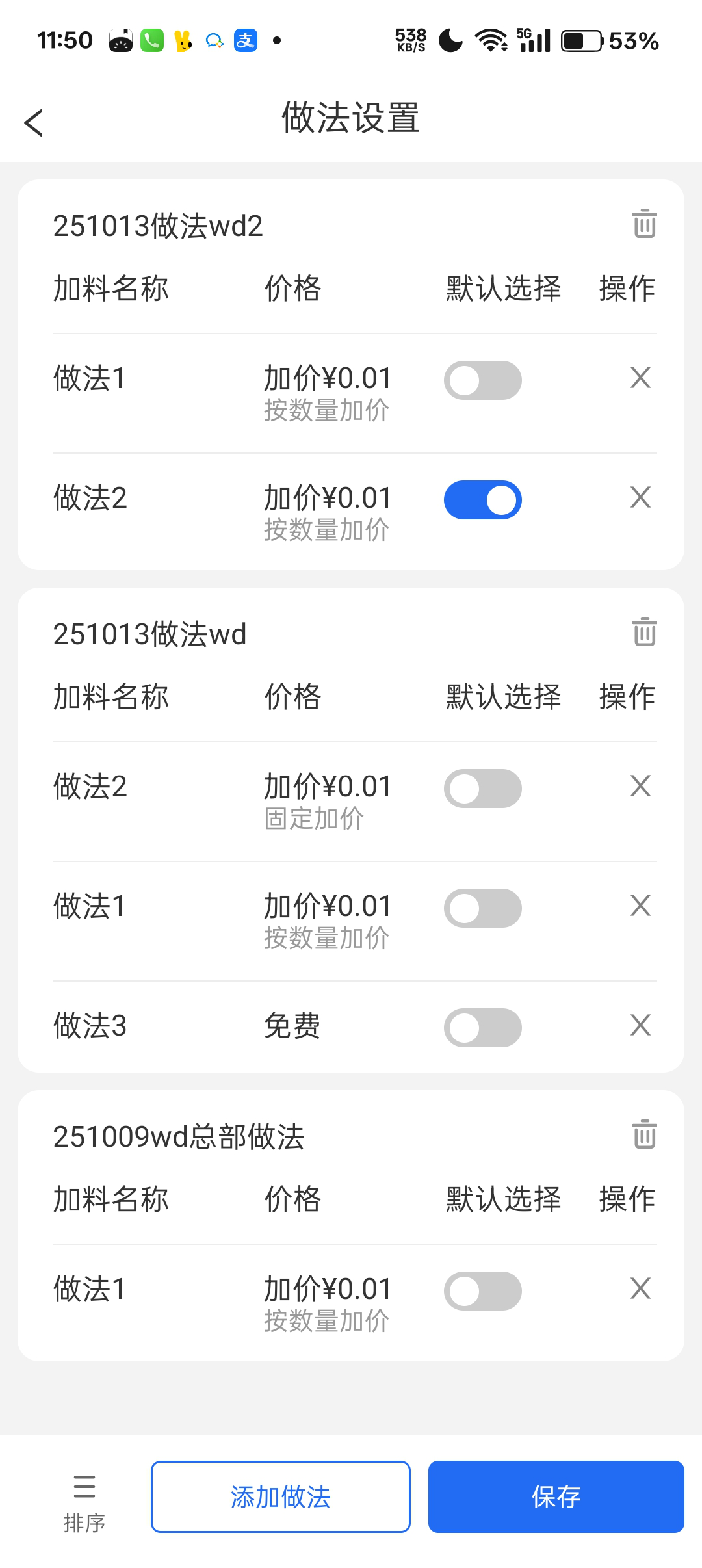Save settings with 保存
Screen dimensions: 702x1568
click(x=556, y=1496)
